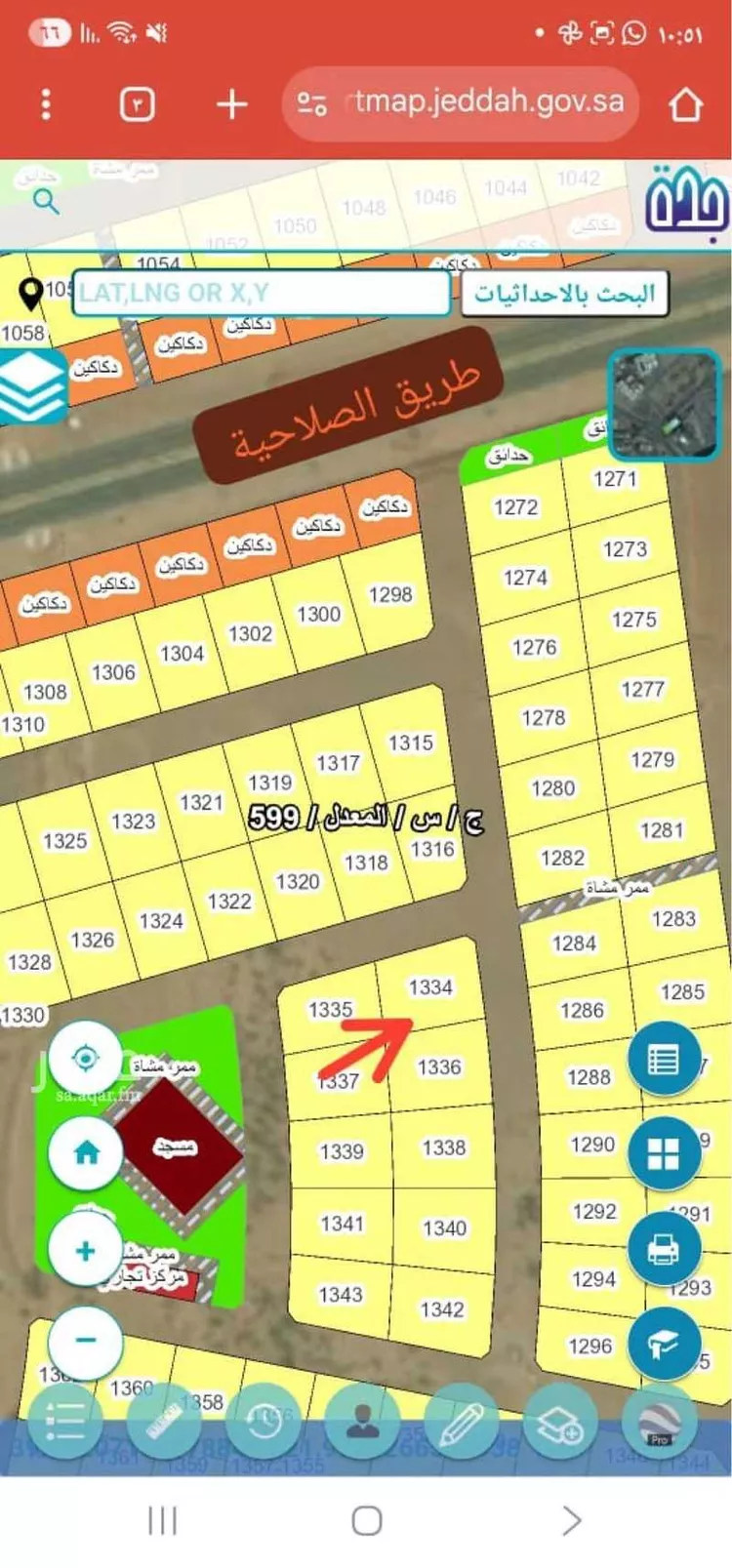This screenshot has width=732, height=1568.
Task: Zoom out with the minus button
Action: (86, 1340)
